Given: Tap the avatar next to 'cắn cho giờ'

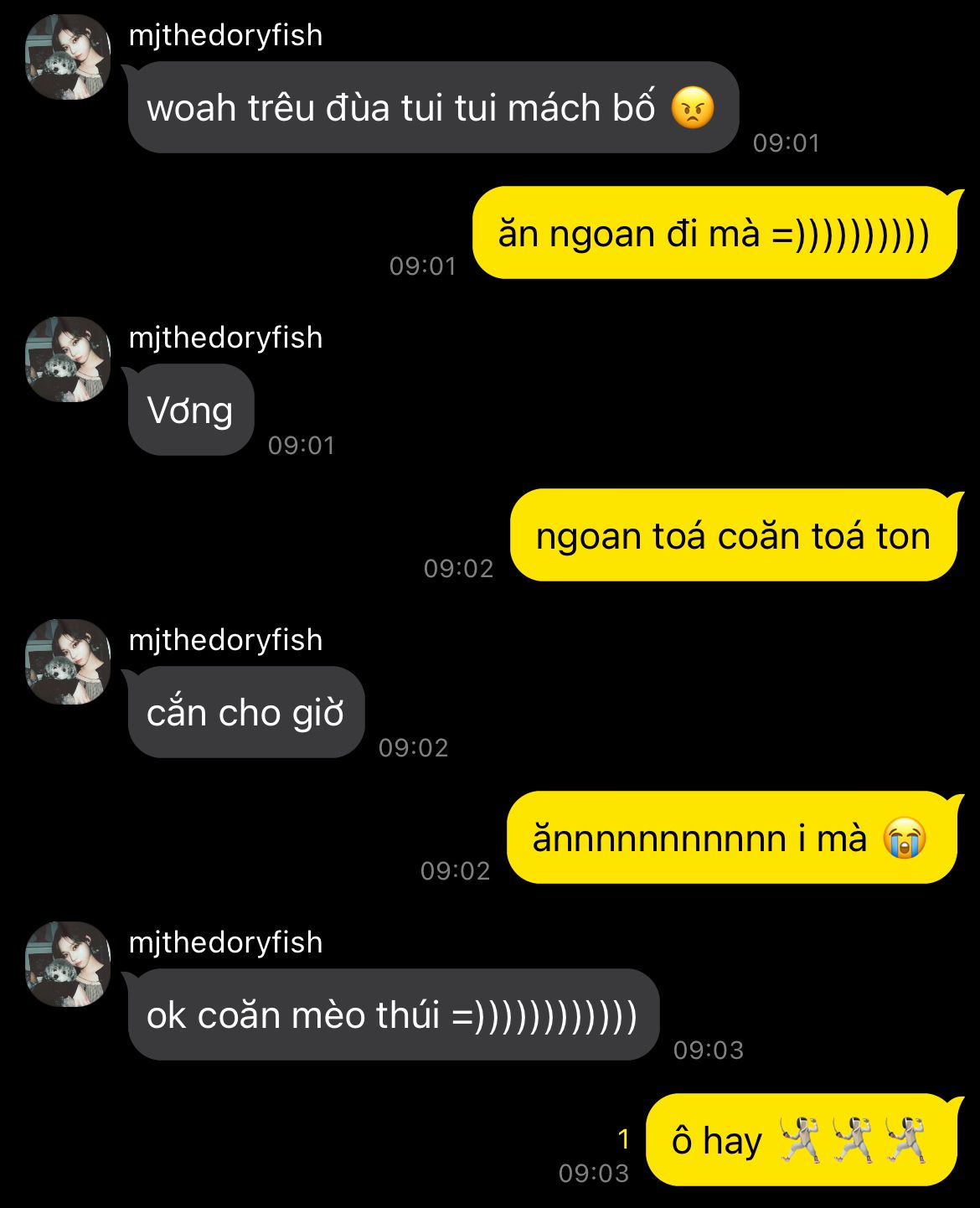Looking at the screenshot, I should click(68, 662).
